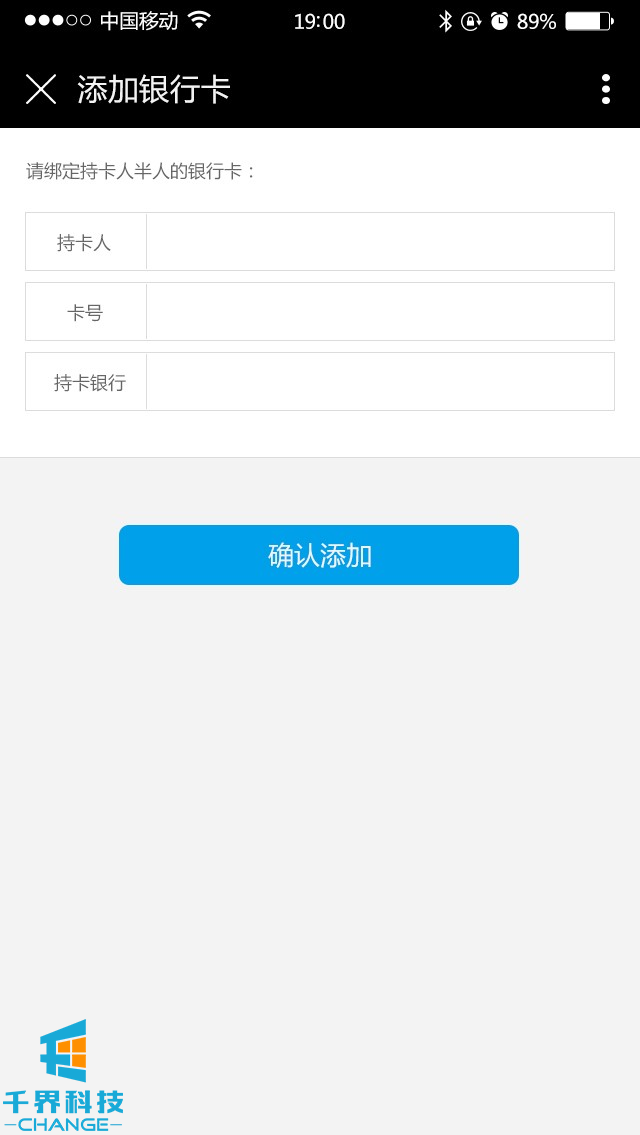
Task: Open the three-dot overflow menu
Action: 605,89
